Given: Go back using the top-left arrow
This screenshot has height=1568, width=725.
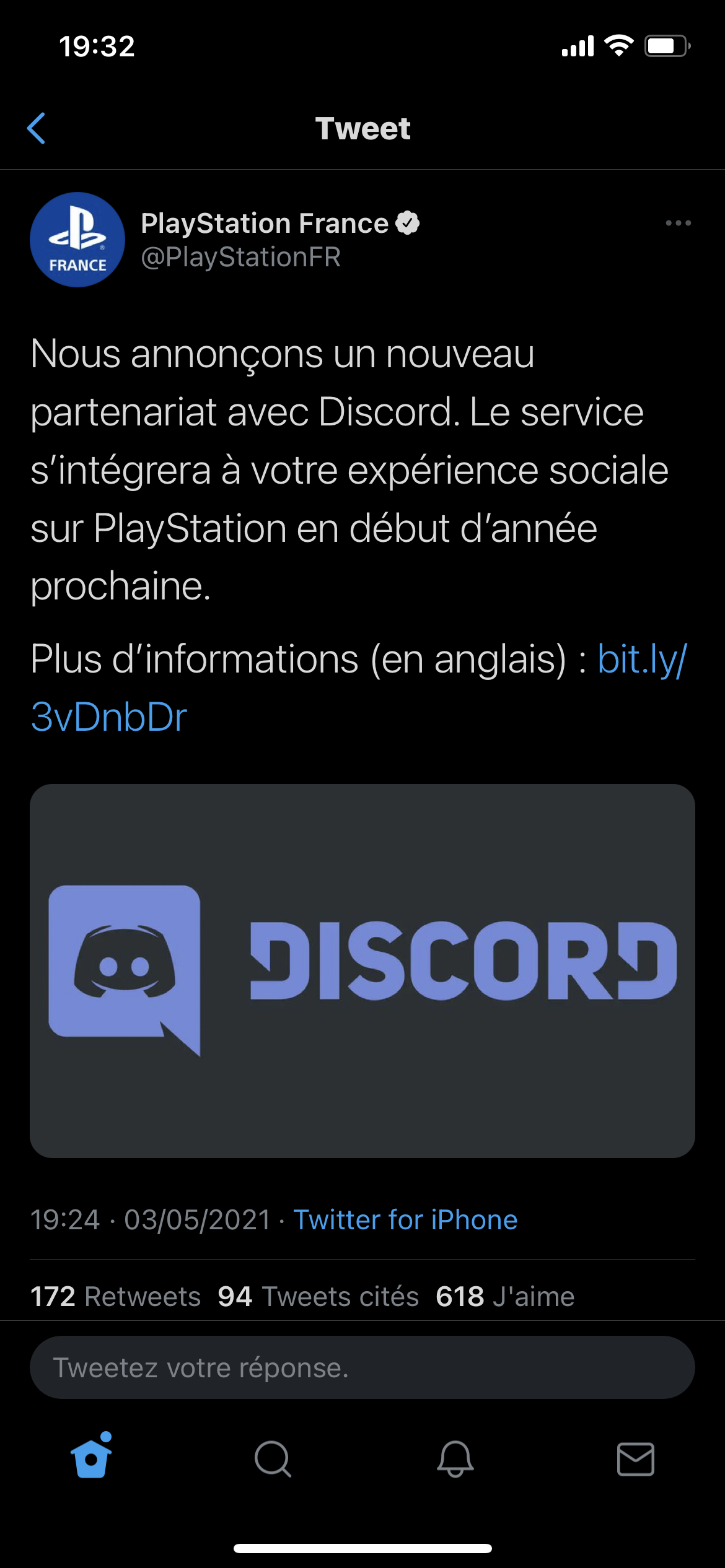Looking at the screenshot, I should click(37, 128).
